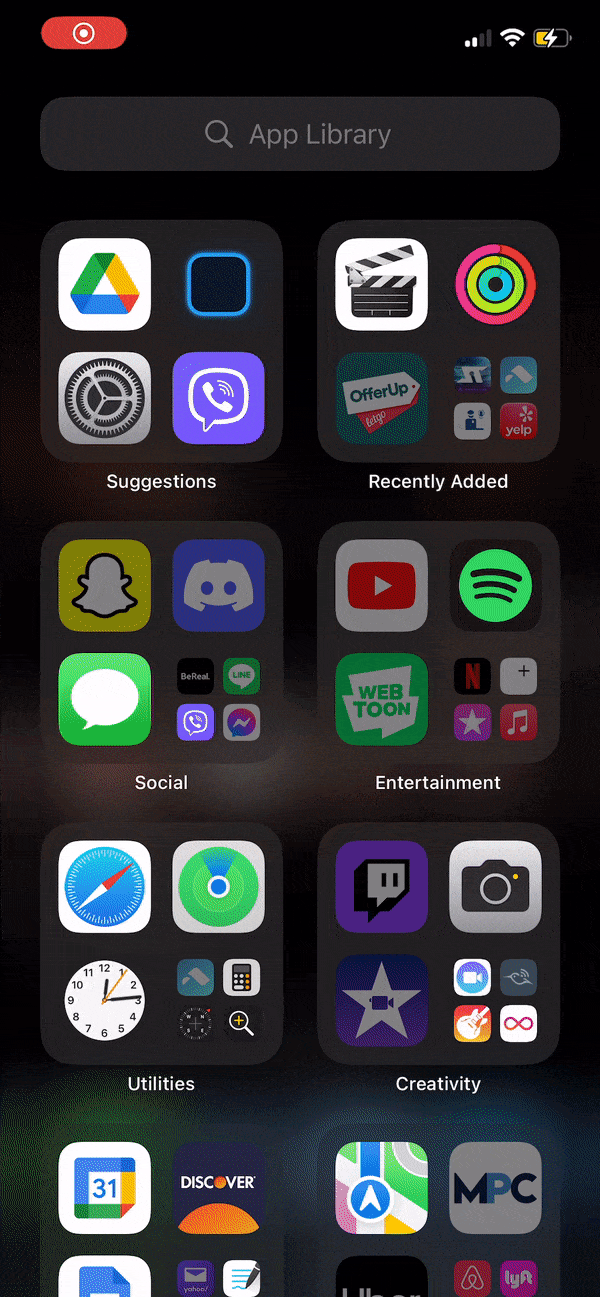Open Snapchat

click(x=105, y=585)
